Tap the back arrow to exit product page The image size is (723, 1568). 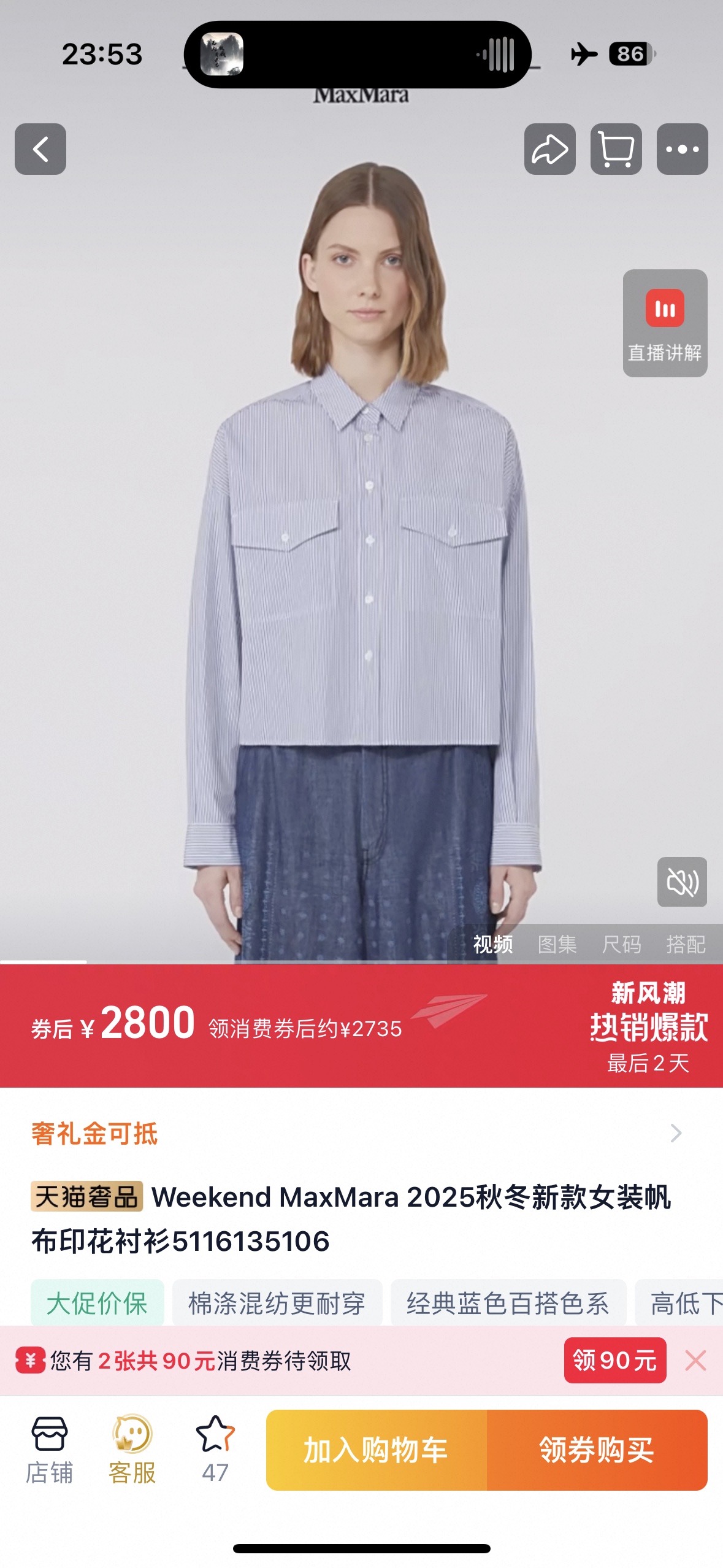[x=40, y=149]
